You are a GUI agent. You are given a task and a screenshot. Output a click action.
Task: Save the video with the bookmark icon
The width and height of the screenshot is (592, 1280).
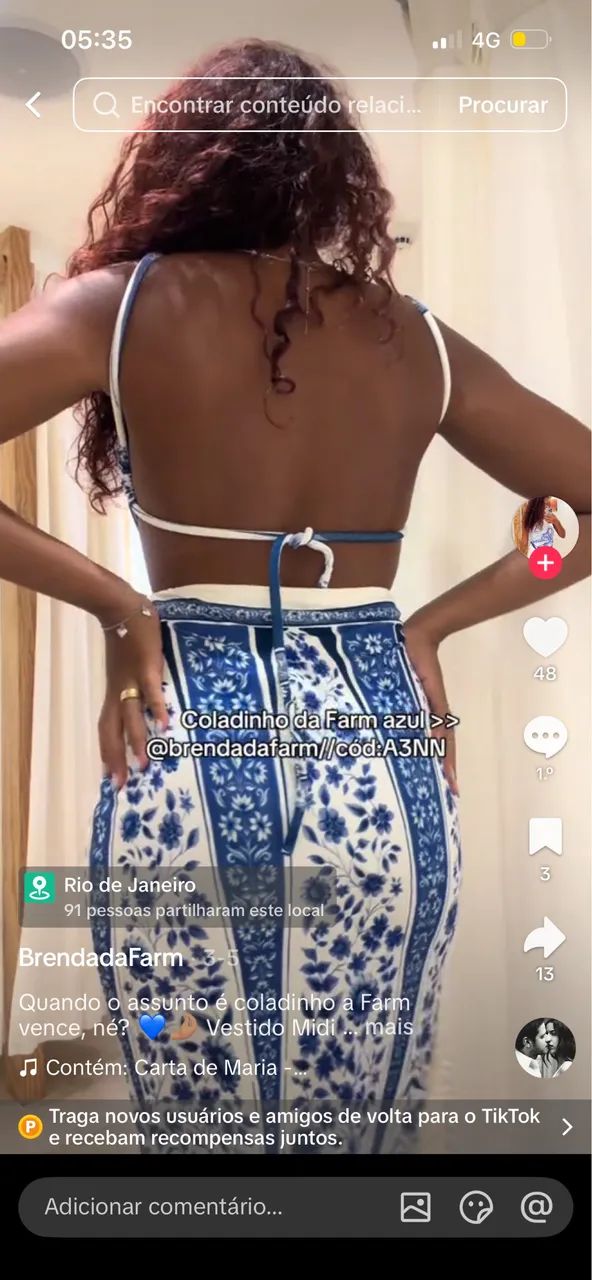[545, 837]
